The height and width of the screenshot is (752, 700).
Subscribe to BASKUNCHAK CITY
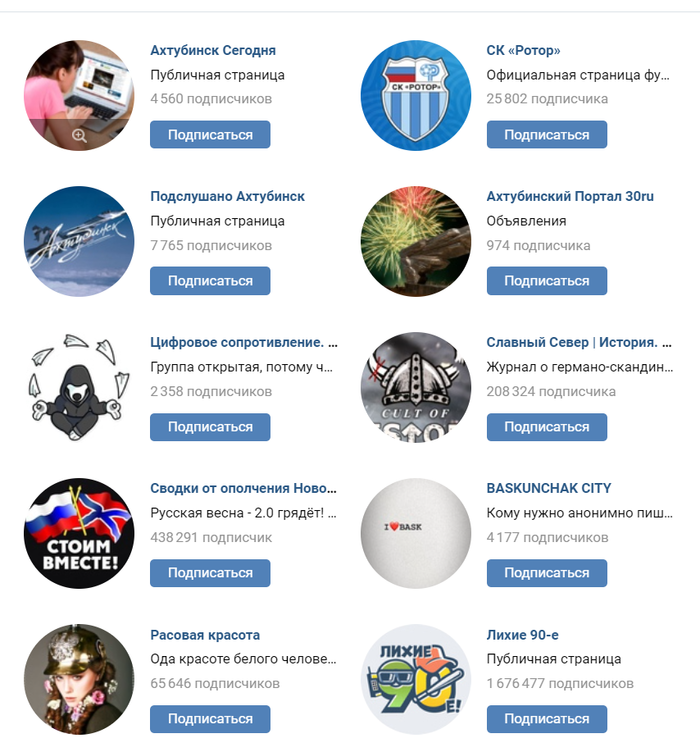546,573
